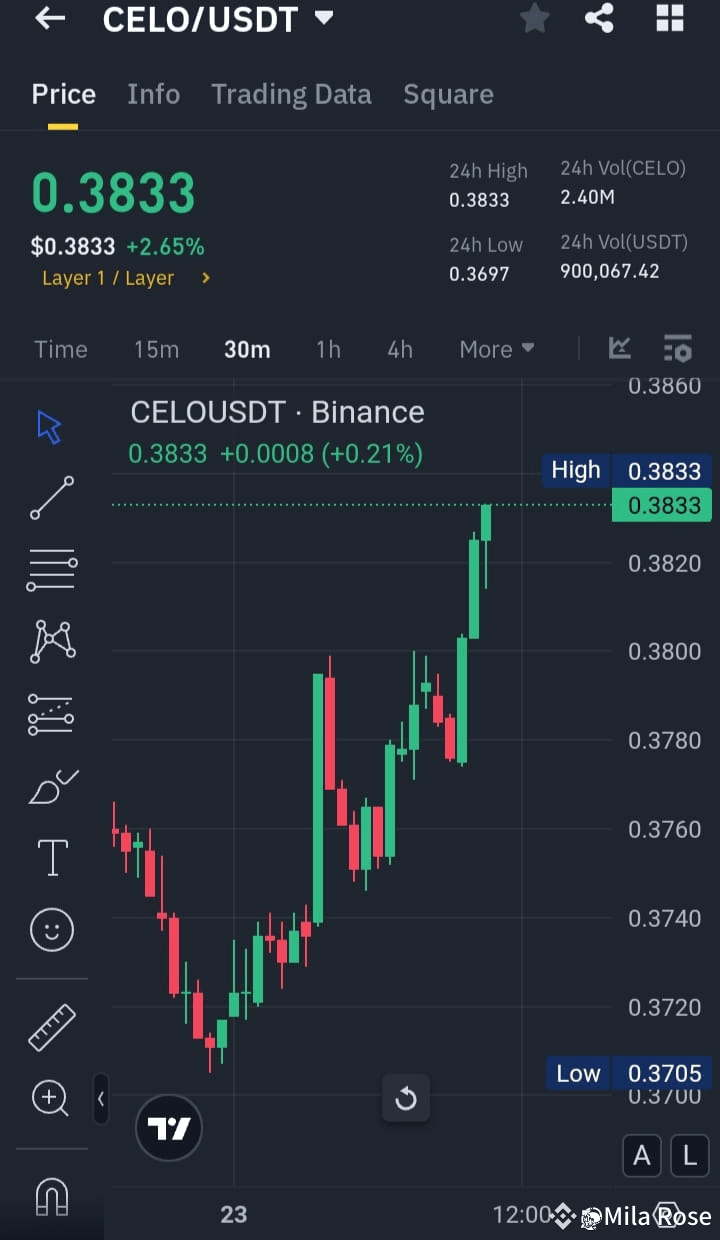This screenshot has height=1240, width=720.
Task: Expand the More timeframes dropdown
Action: pos(496,348)
